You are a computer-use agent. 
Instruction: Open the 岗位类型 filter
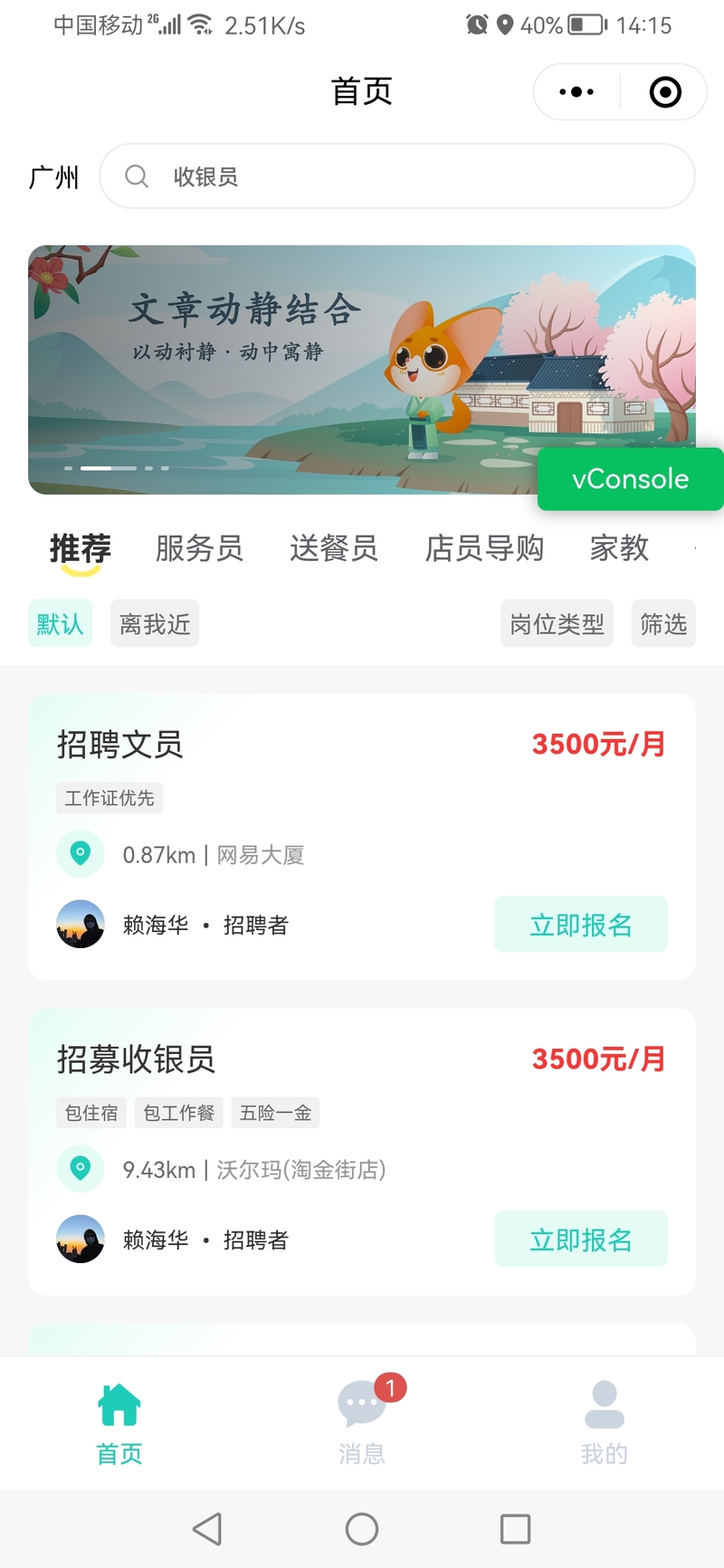coord(557,623)
